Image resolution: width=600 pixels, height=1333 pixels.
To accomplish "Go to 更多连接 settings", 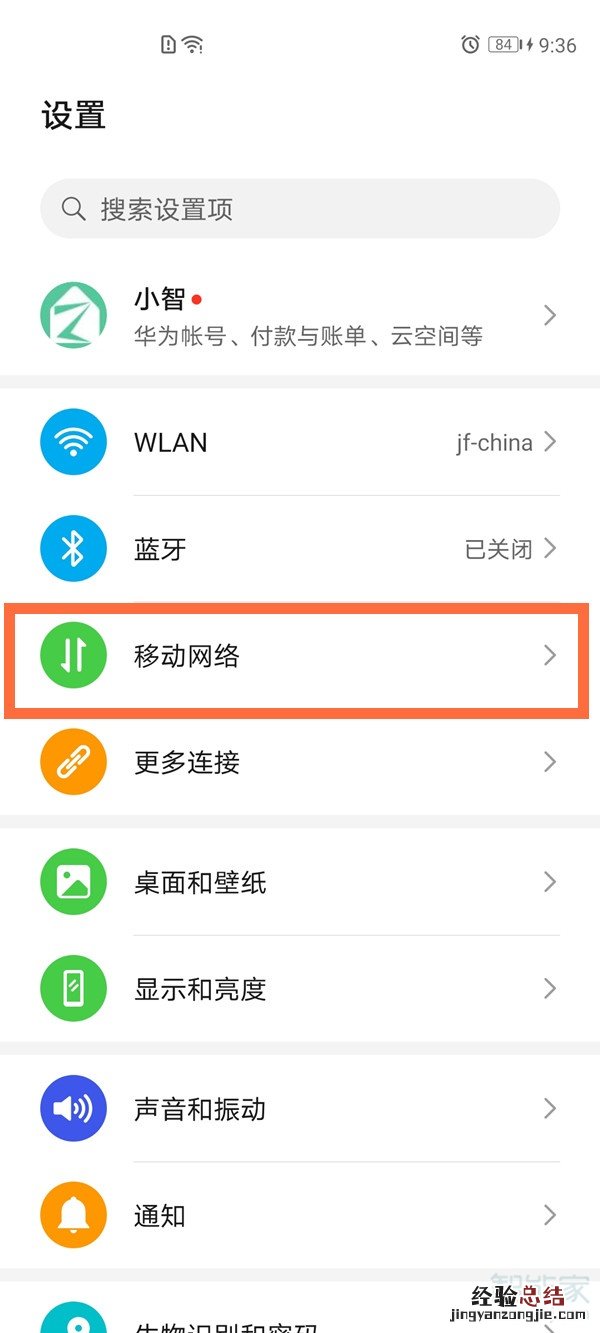I will click(x=300, y=762).
